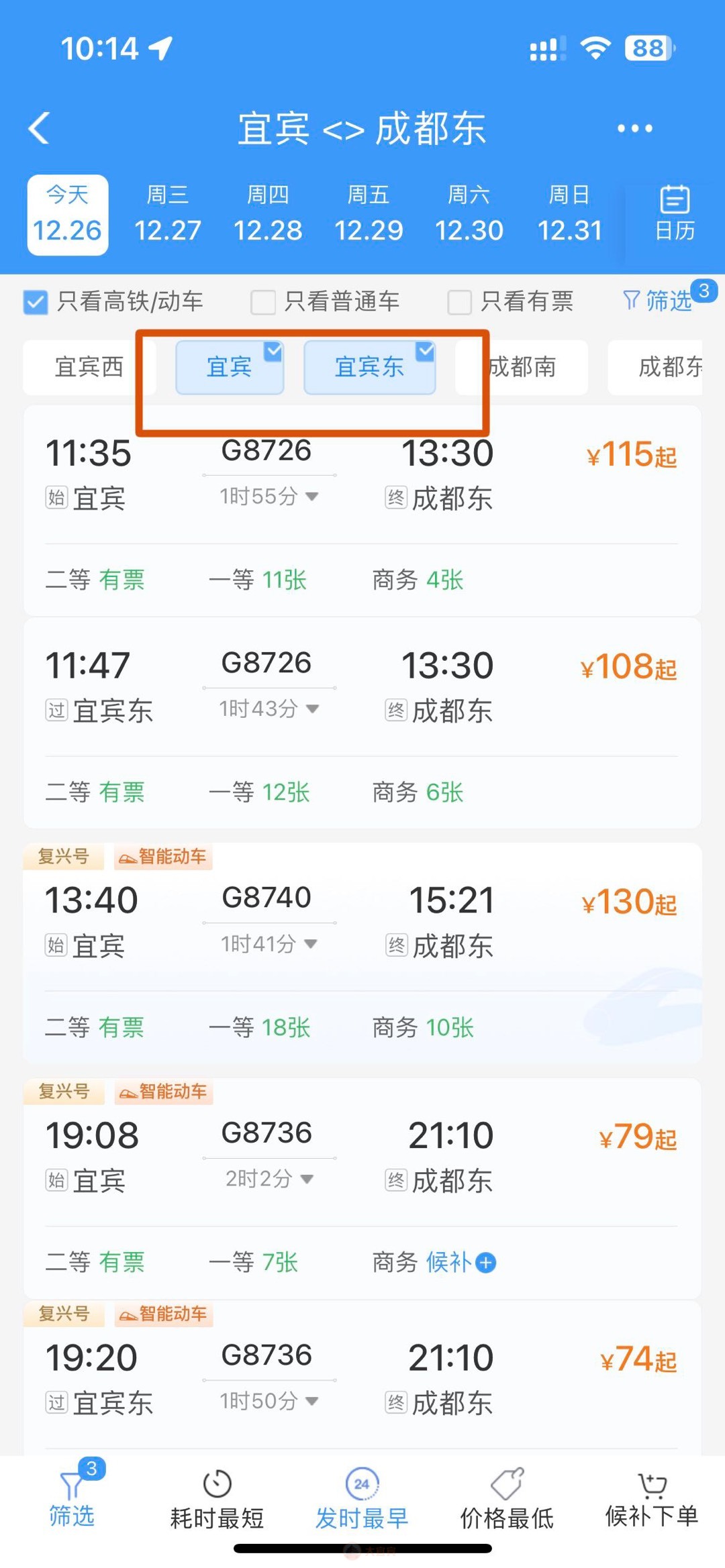Open the 11:35 G8726 train from 宜宾
Image resolution: width=725 pixels, height=1568 pixels.
[362, 511]
